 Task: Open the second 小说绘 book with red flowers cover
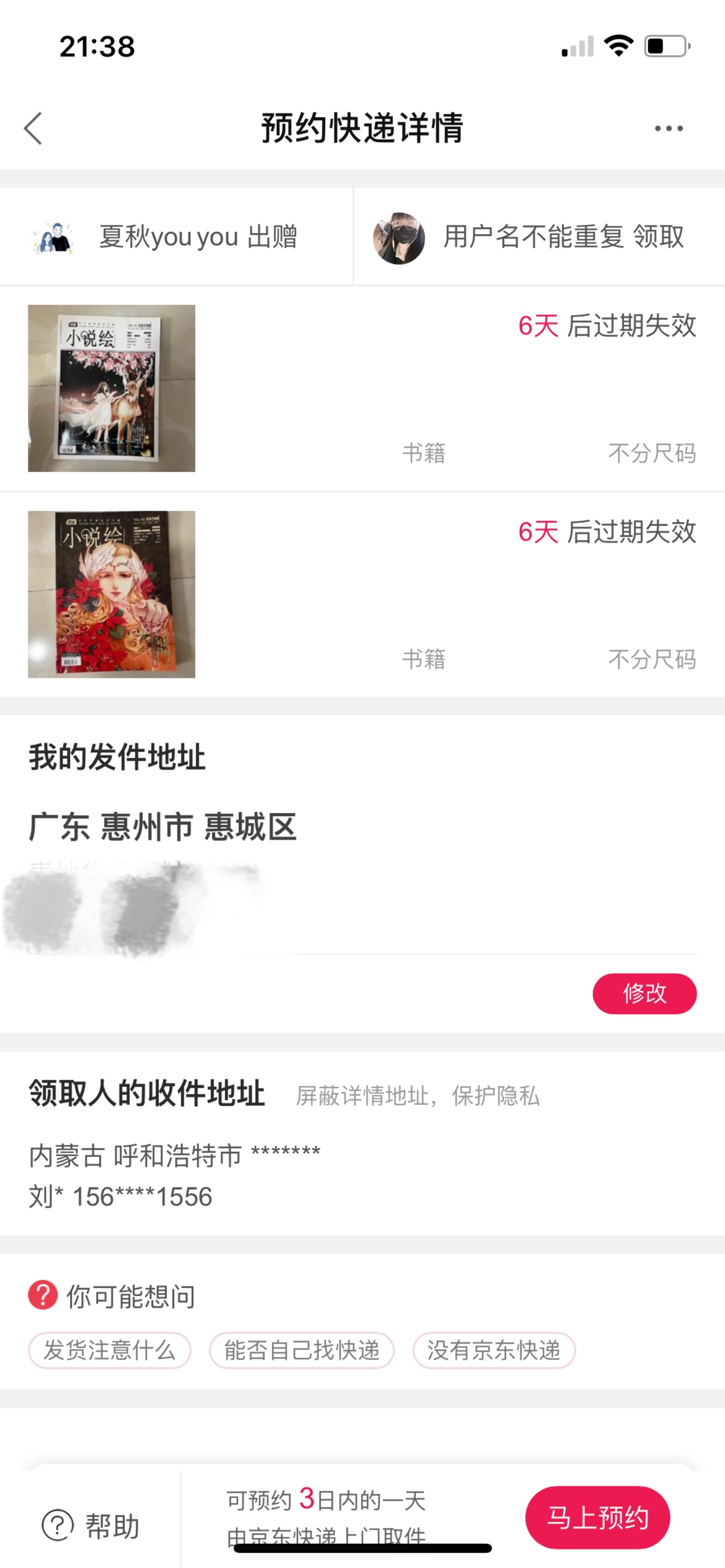[x=112, y=594]
